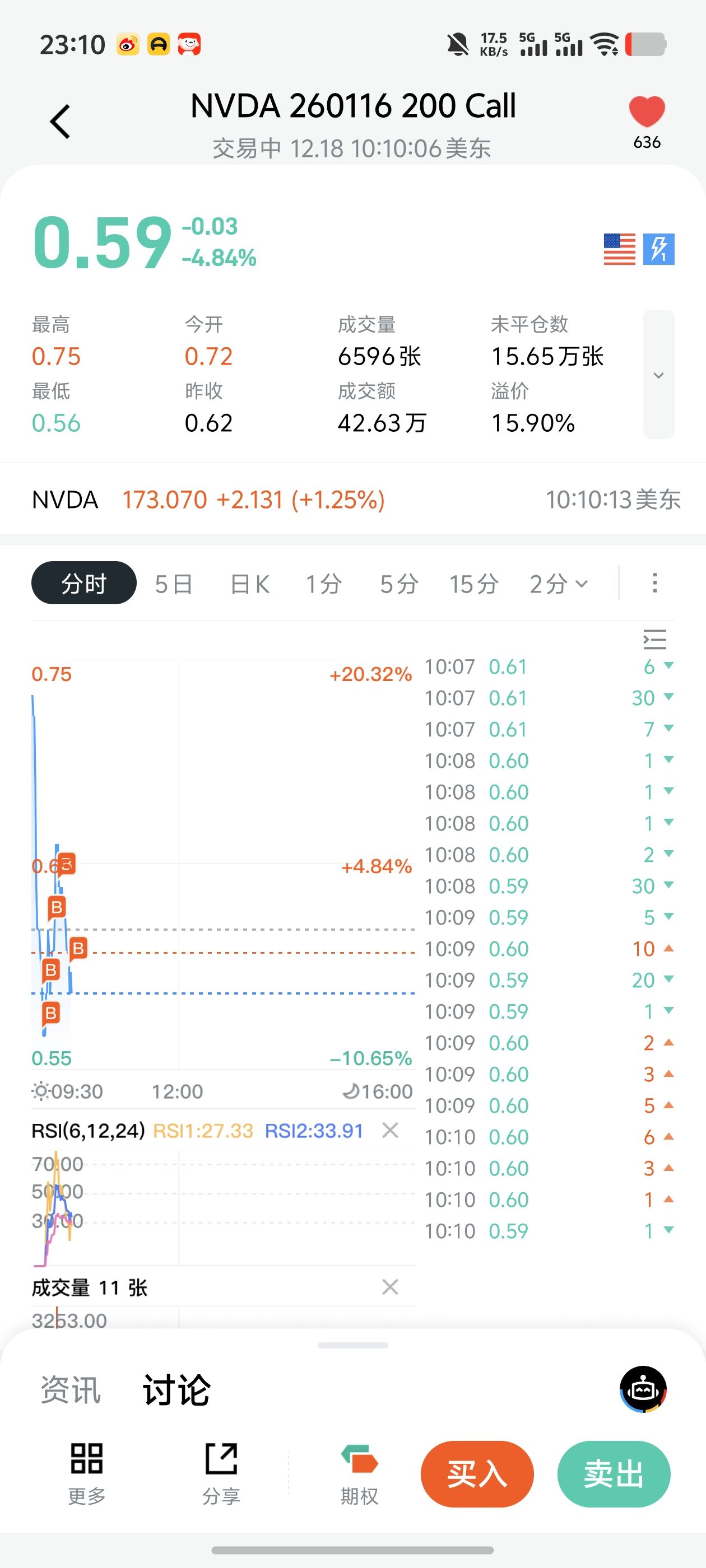Close the RSI indicator panel
Screen dimensions: 706x1568
390,1130
